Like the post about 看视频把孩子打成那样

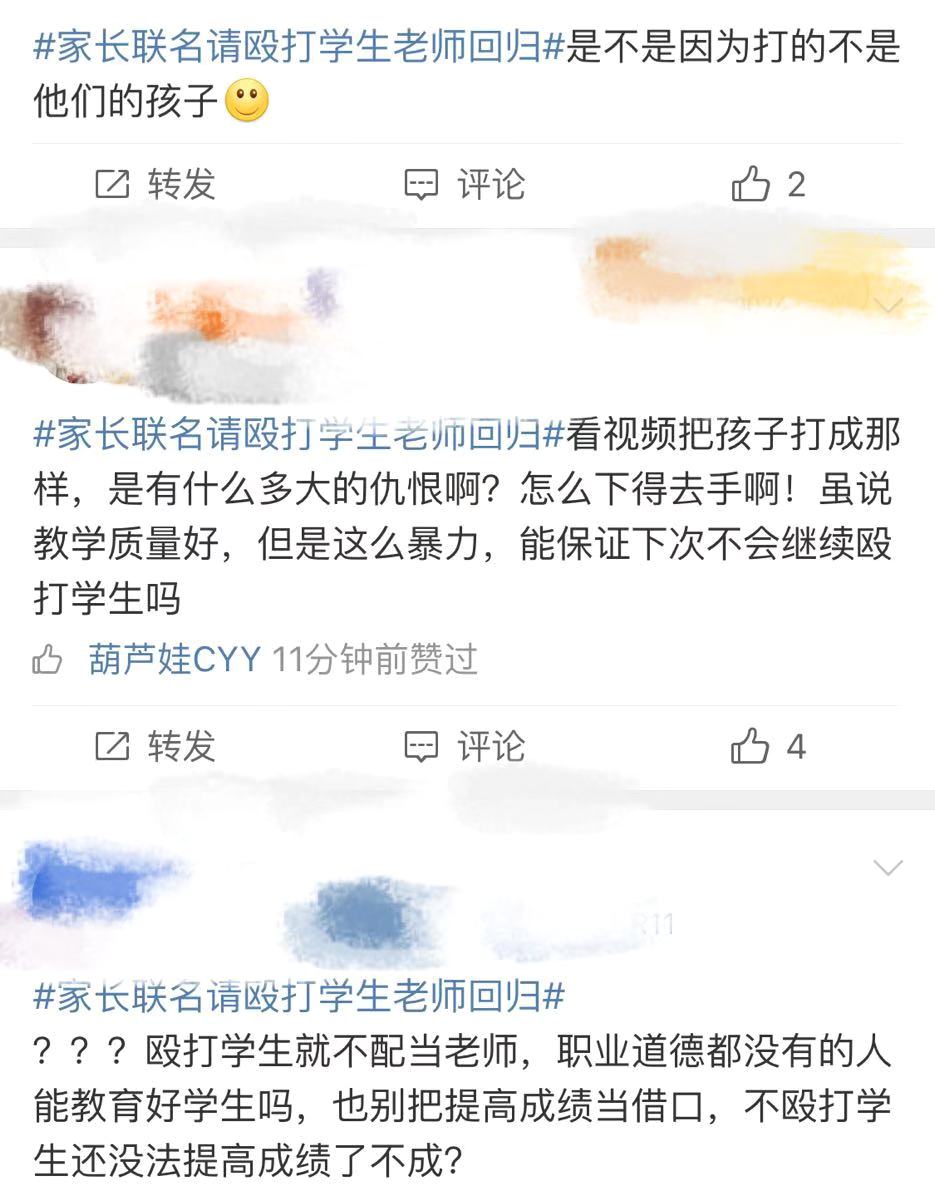768,746
